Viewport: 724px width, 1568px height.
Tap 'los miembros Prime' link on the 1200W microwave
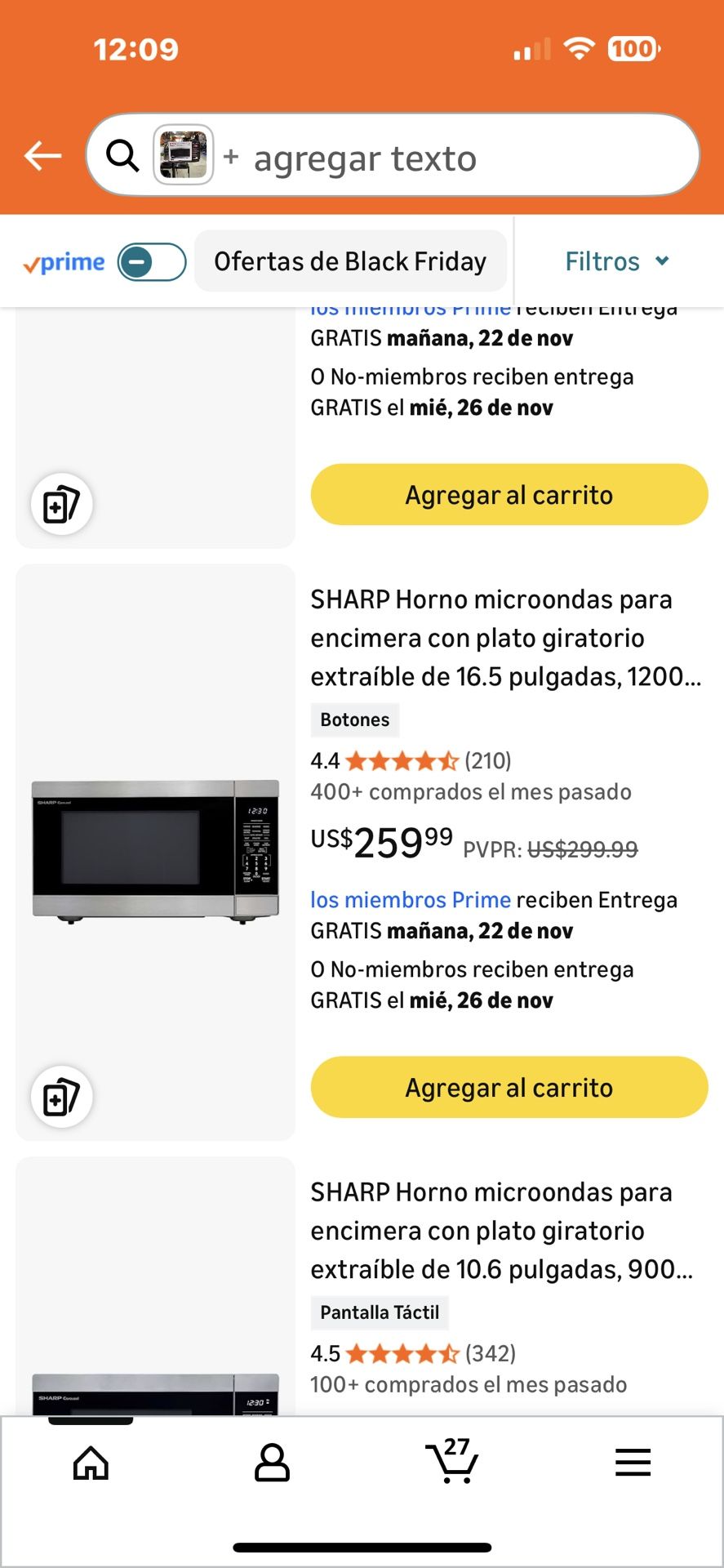pyautogui.click(x=411, y=900)
